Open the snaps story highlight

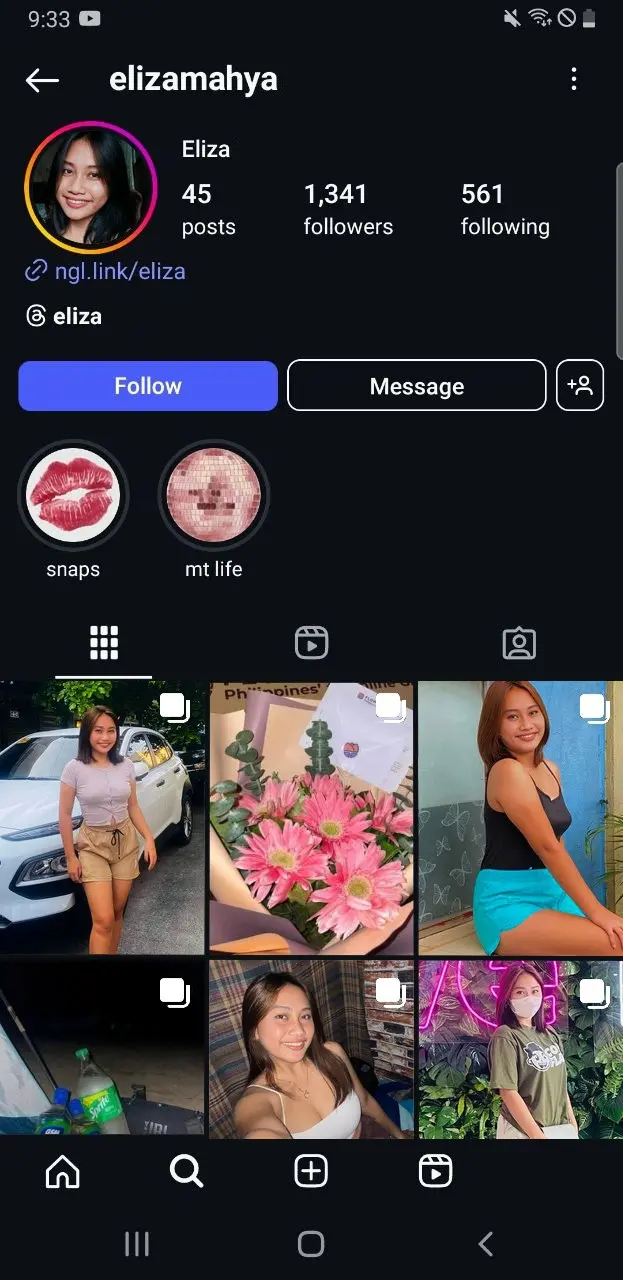point(73,496)
